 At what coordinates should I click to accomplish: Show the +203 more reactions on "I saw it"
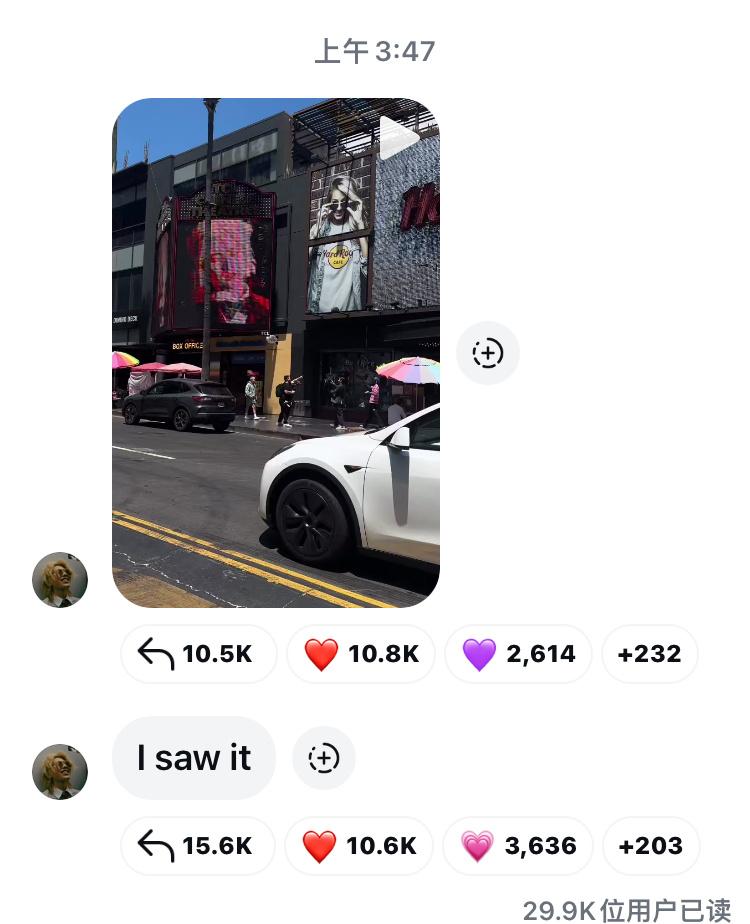tap(650, 846)
